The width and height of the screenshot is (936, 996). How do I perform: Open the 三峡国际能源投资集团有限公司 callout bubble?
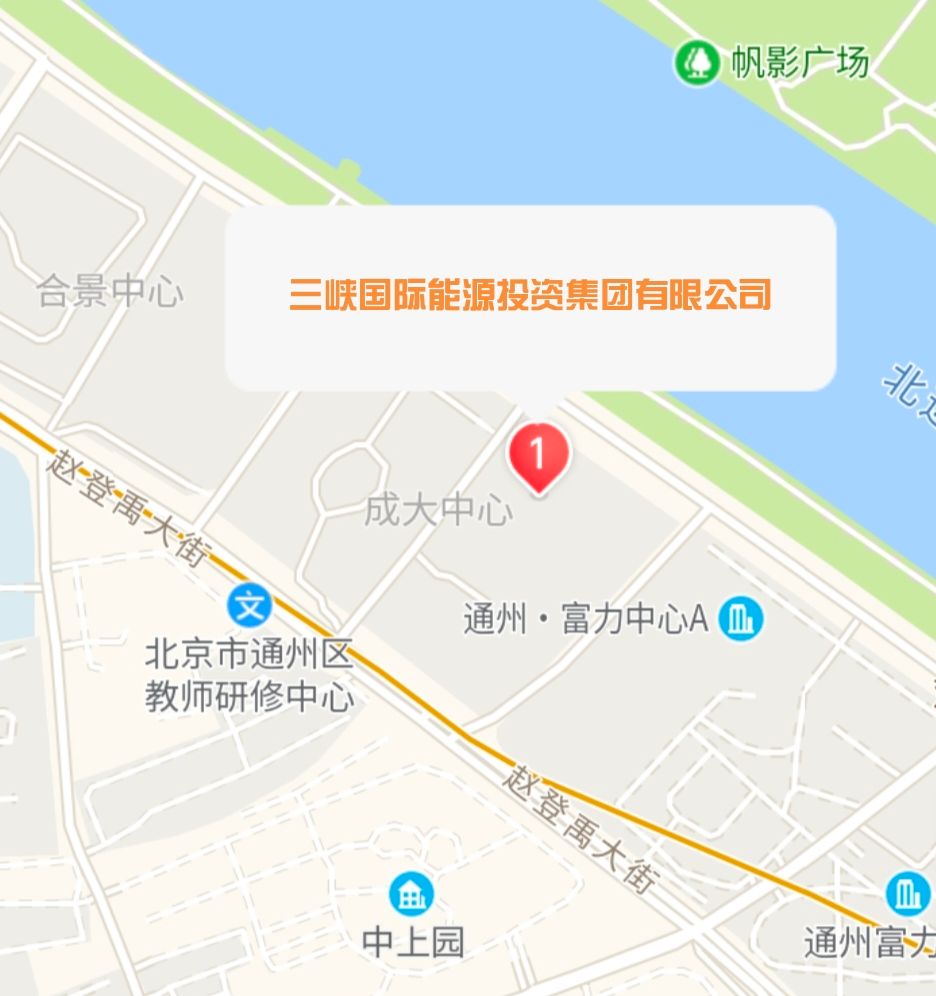coord(530,296)
